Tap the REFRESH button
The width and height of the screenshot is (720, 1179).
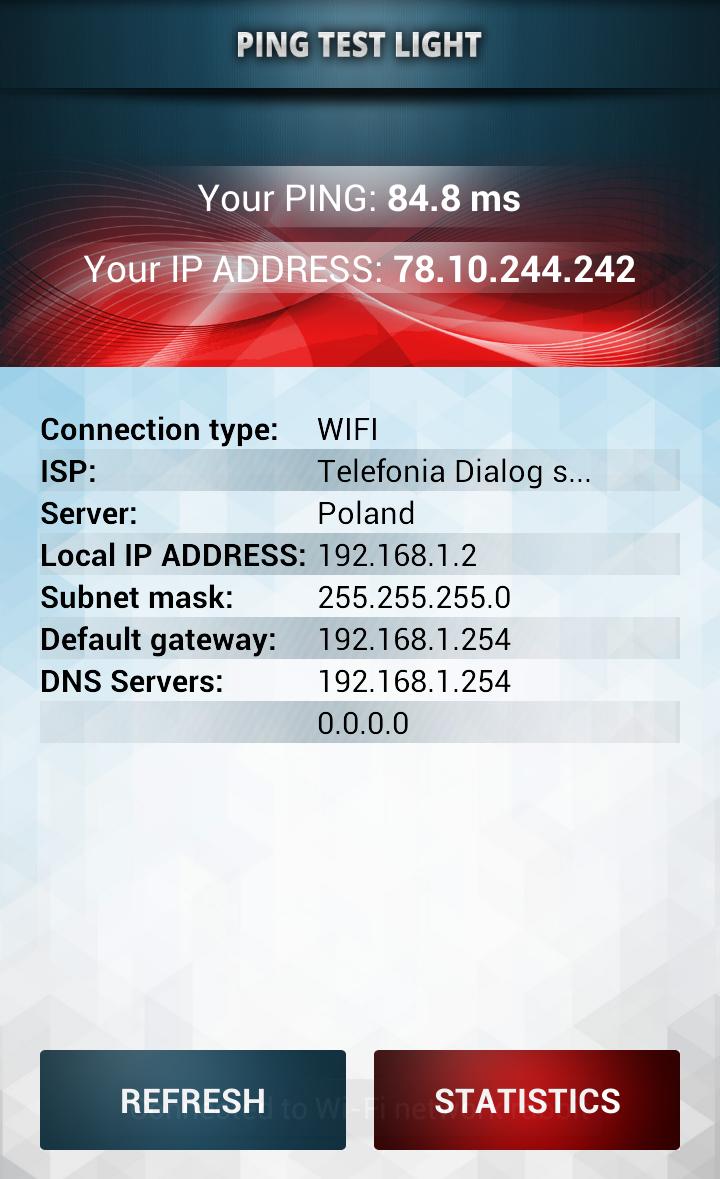point(193,1100)
